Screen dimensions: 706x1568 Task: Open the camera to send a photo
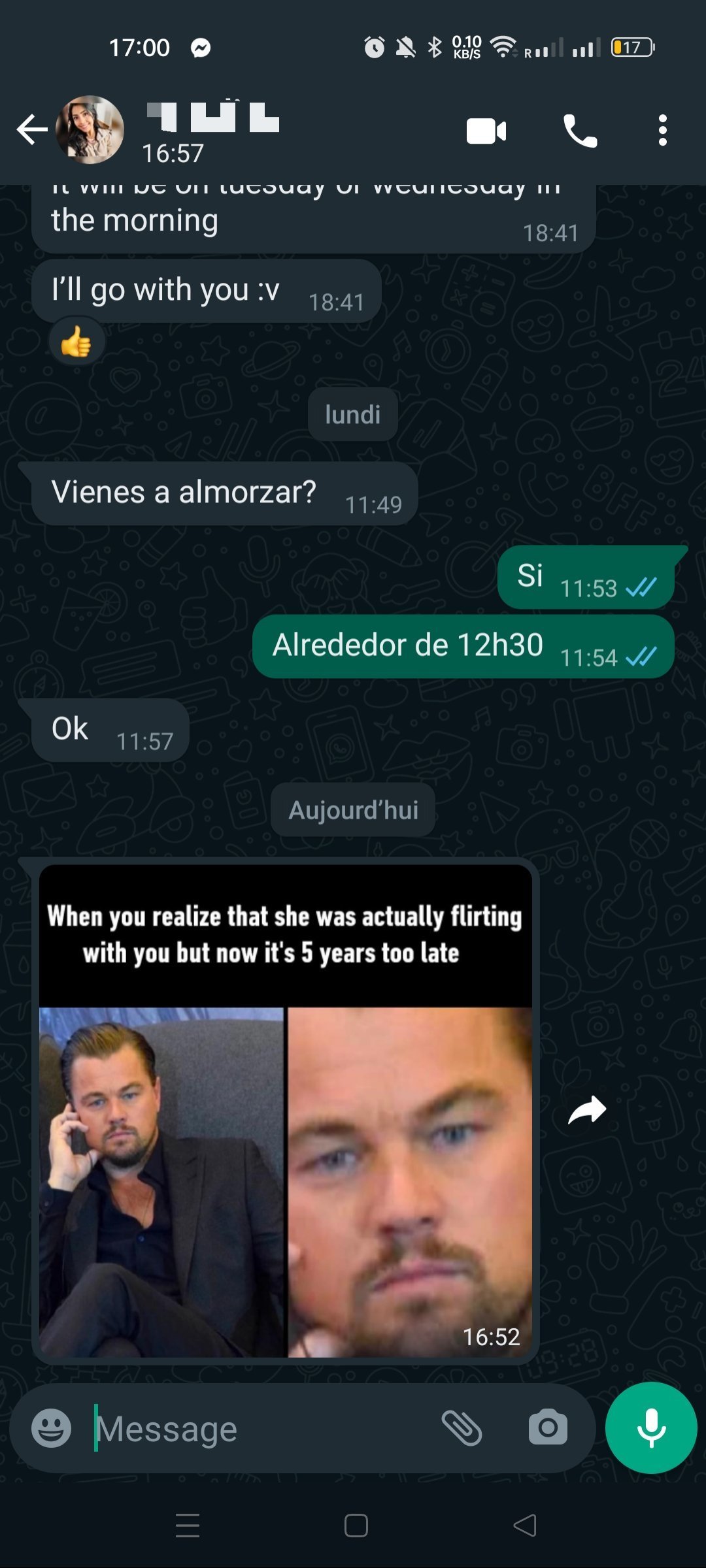pos(548,1428)
